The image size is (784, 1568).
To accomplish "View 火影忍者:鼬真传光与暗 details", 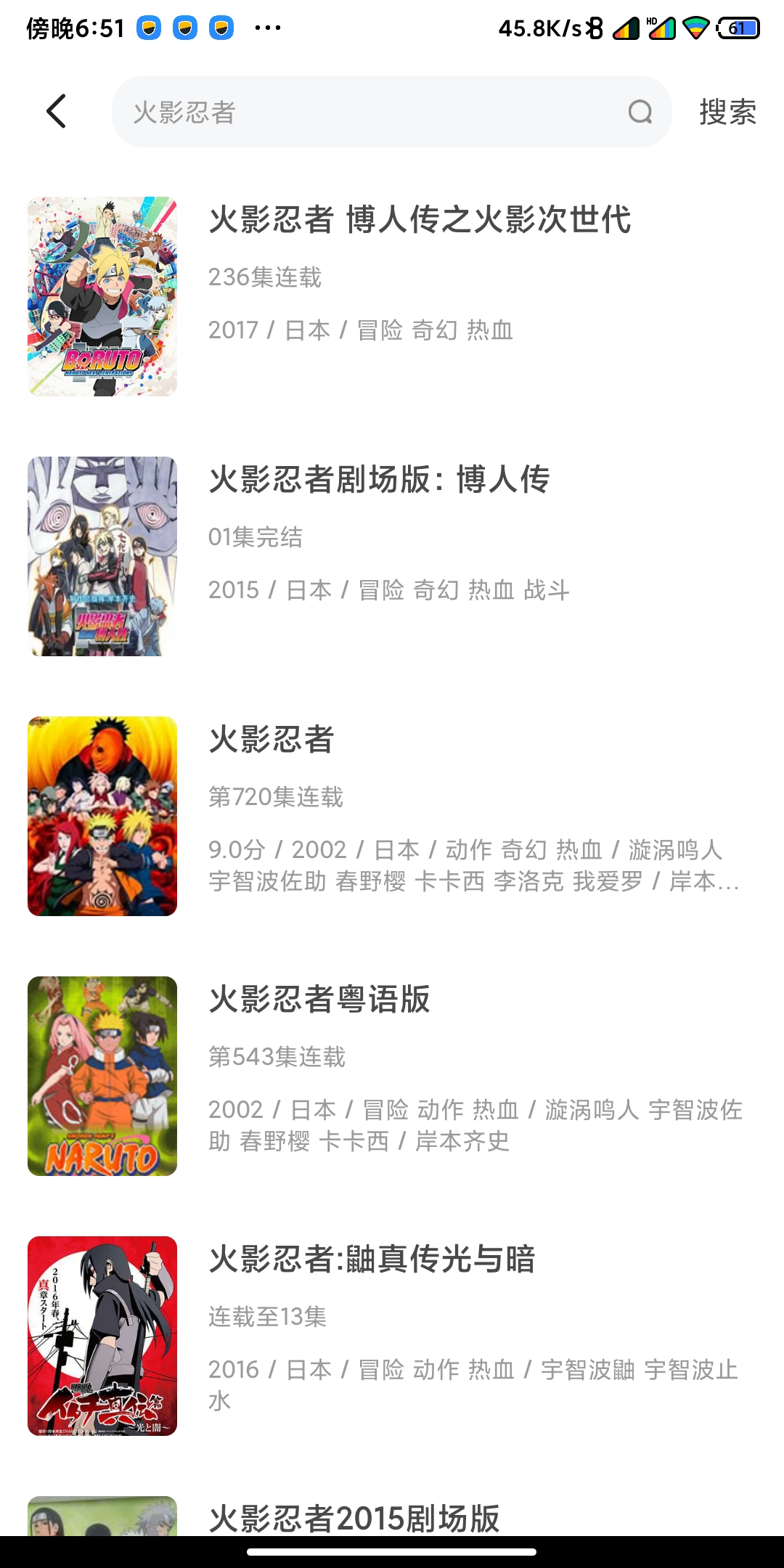I will point(372,1259).
